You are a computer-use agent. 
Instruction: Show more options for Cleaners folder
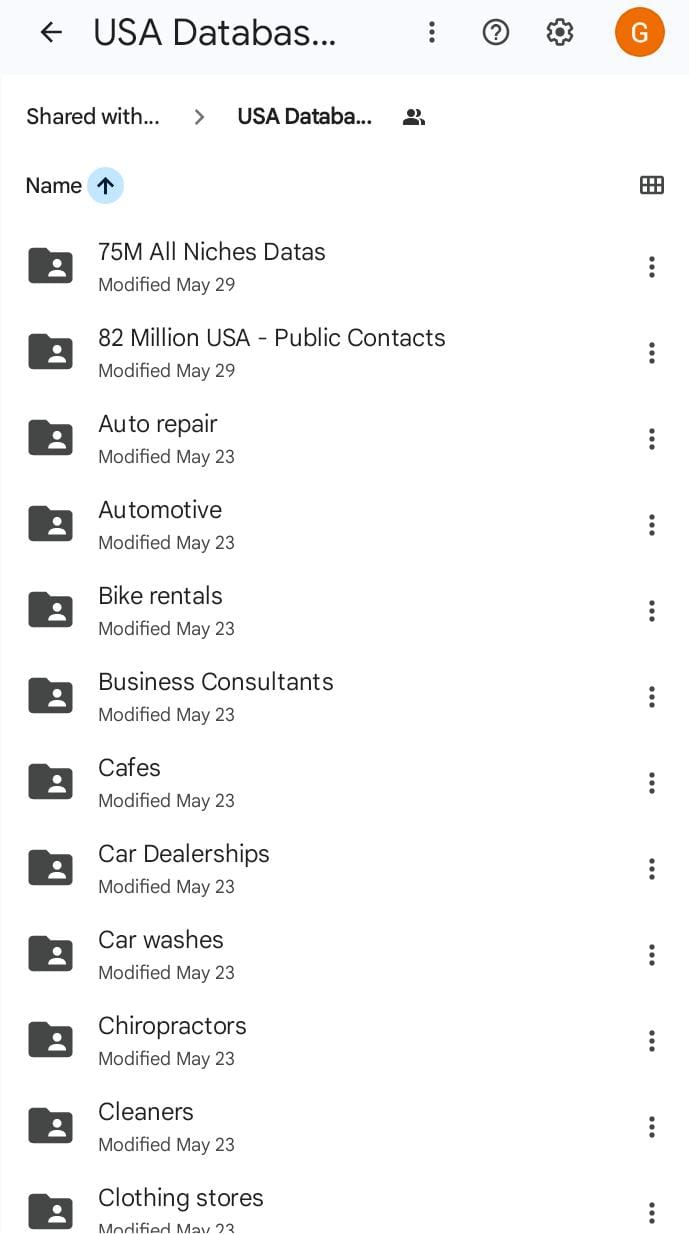(x=652, y=1127)
